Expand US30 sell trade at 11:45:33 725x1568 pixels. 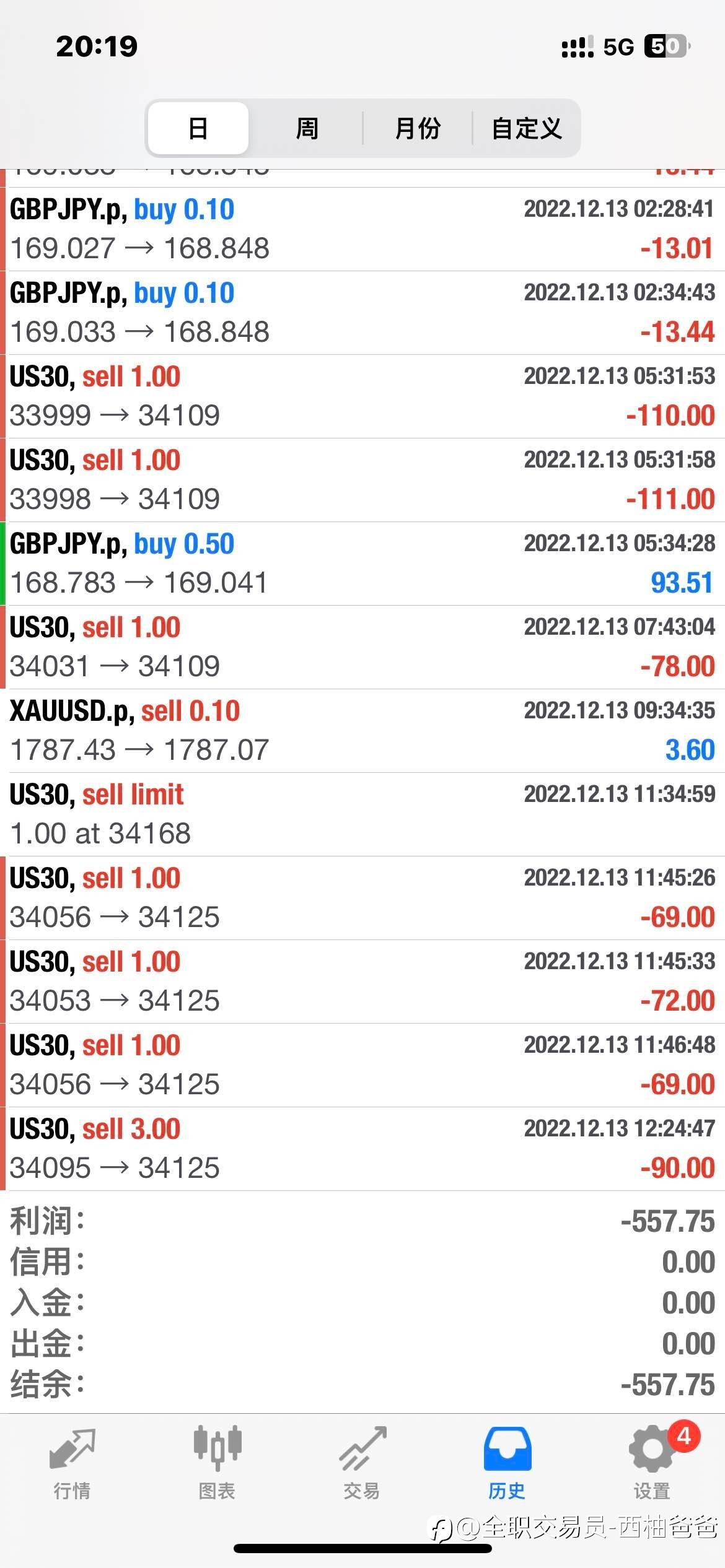(x=362, y=982)
